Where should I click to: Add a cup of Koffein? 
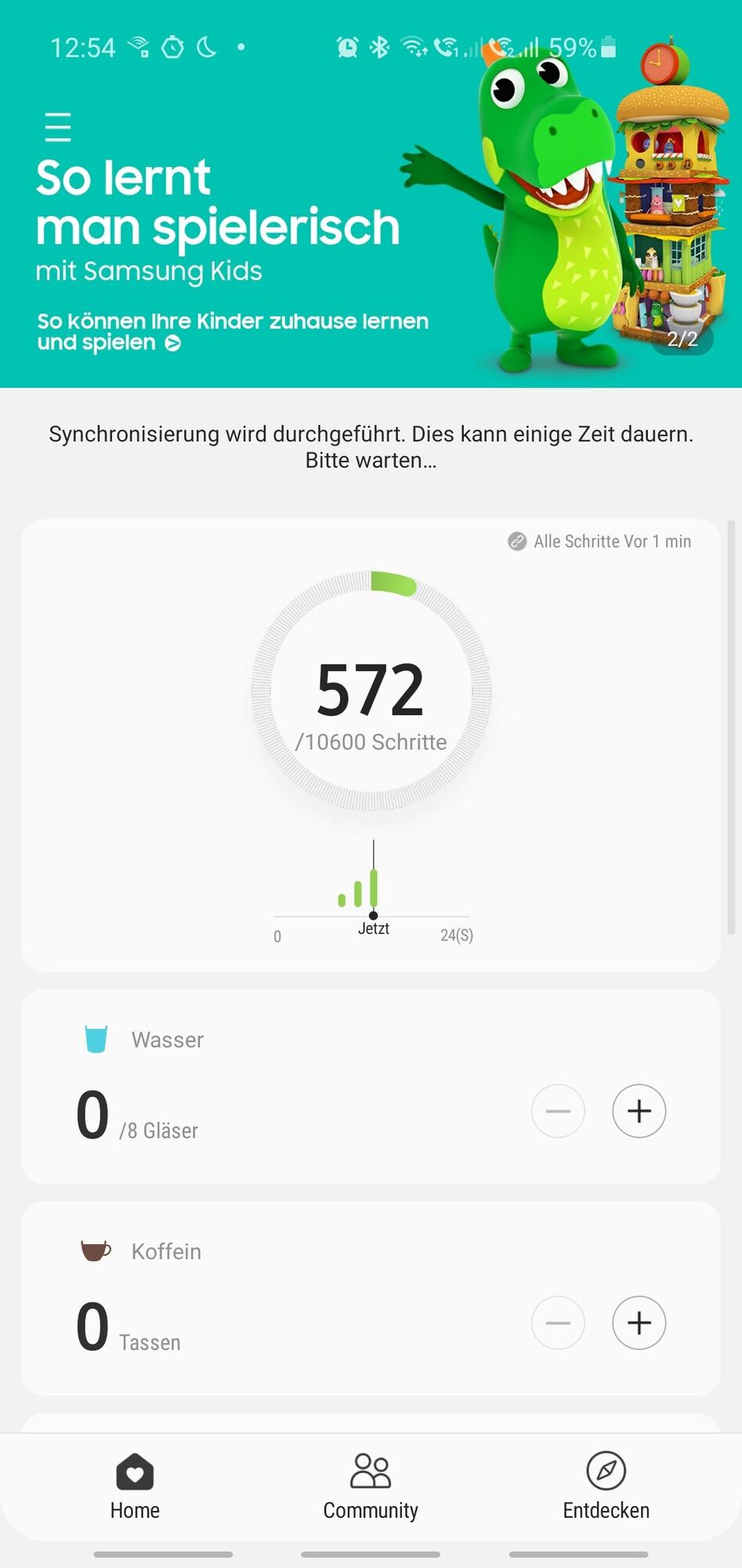coord(639,1323)
